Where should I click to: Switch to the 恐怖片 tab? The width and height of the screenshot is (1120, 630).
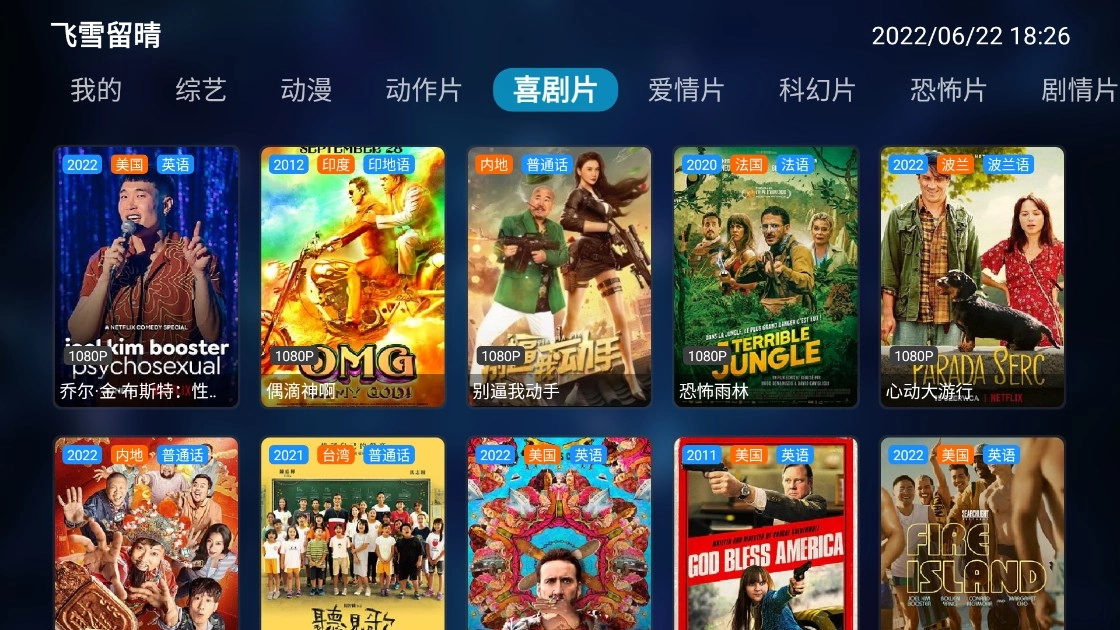coord(948,90)
